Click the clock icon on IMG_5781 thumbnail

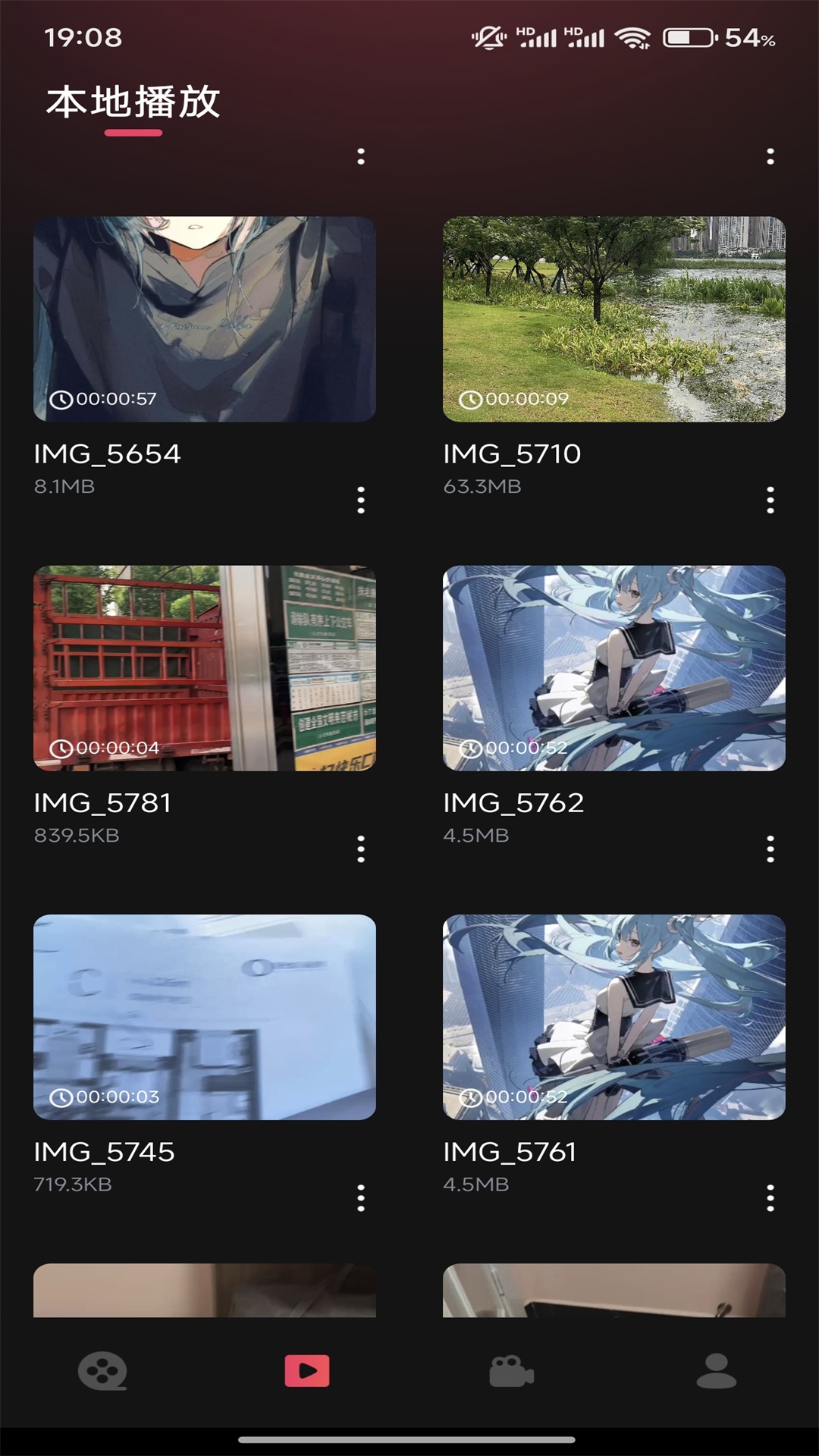click(x=62, y=747)
